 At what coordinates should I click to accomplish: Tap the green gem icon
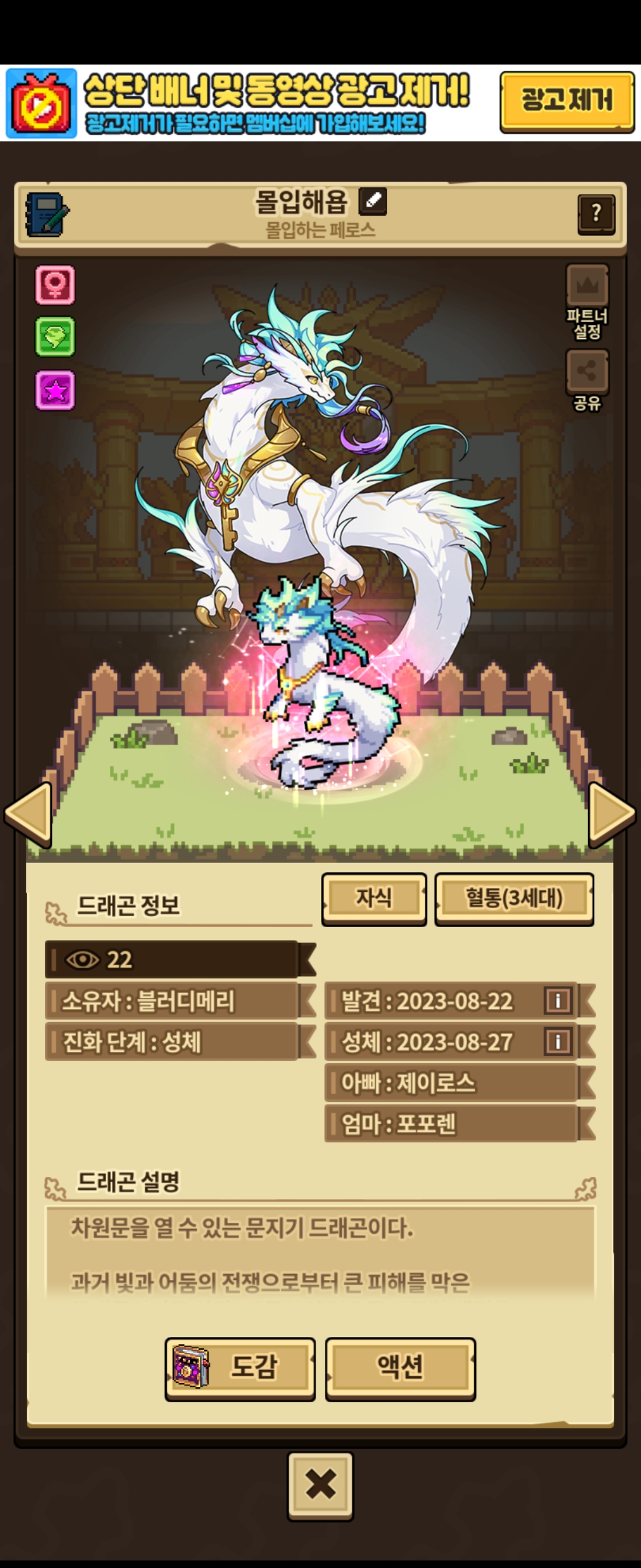point(55,337)
